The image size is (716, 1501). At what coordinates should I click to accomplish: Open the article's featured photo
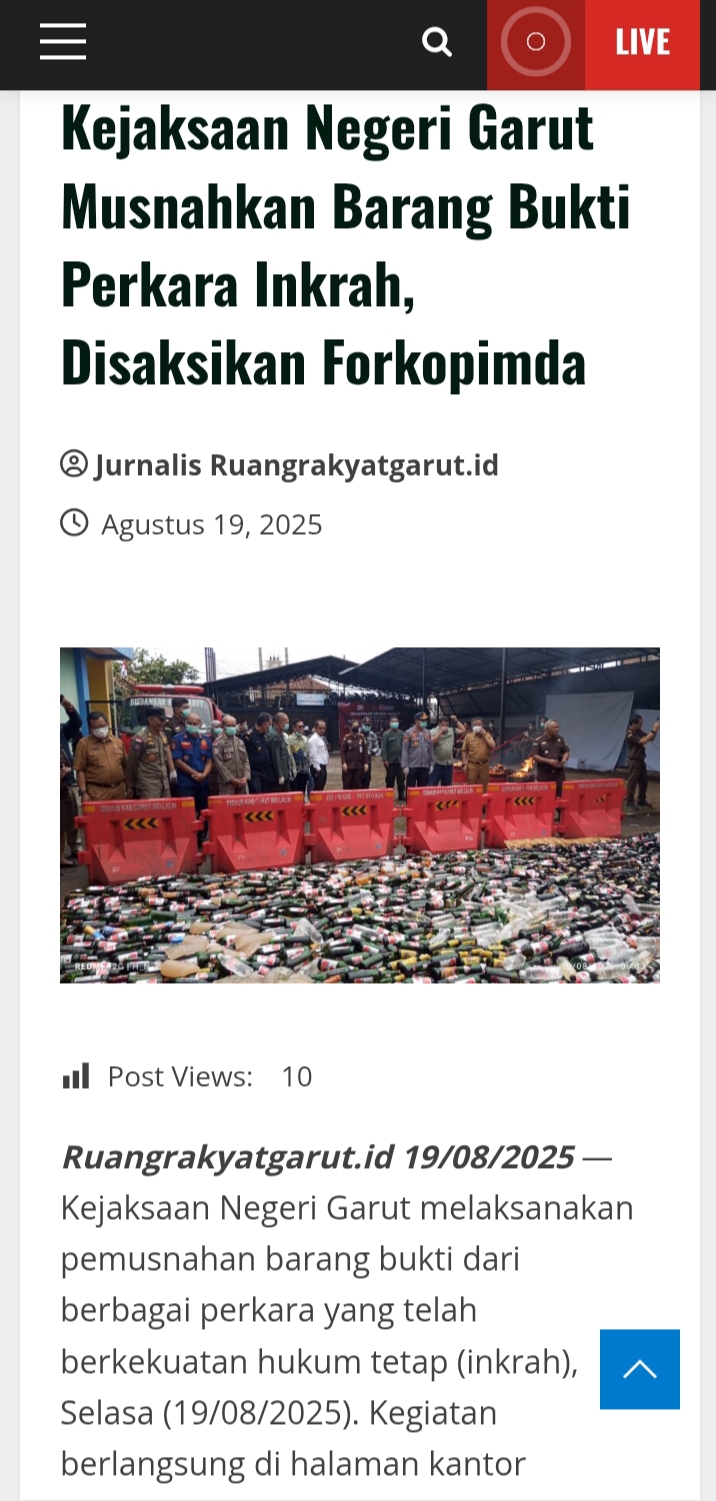360,815
